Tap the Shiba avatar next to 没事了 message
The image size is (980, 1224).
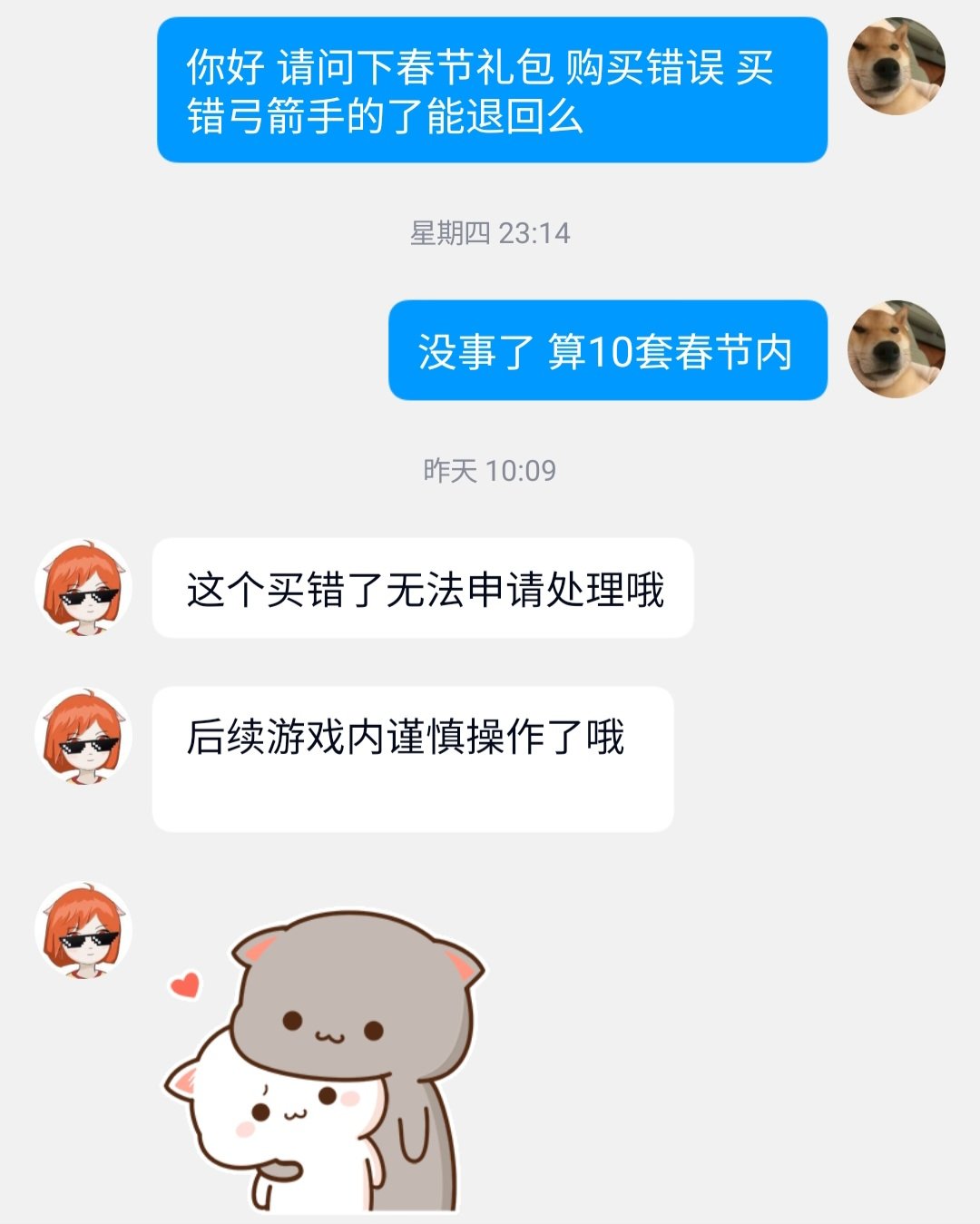(x=896, y=349)
